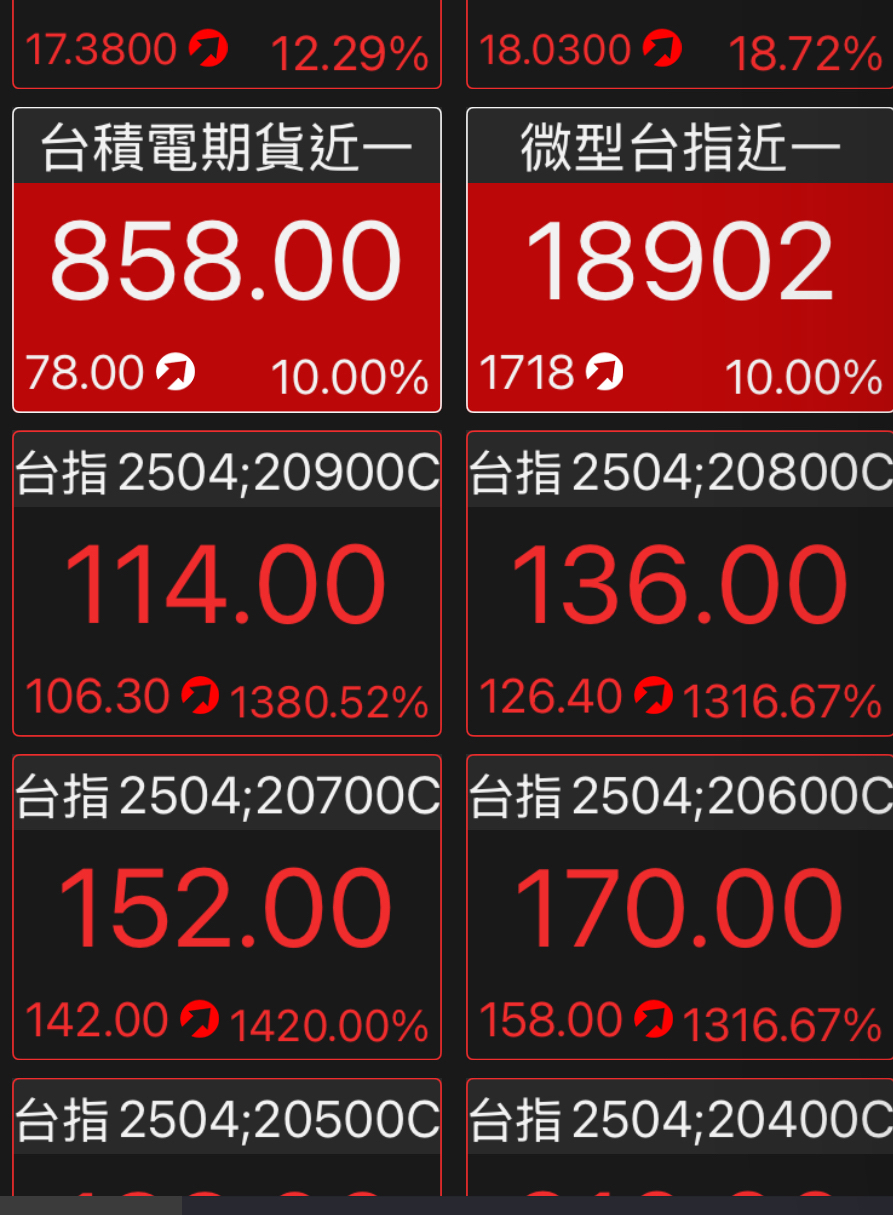The height and width of the screenshot is (1215, 893).
Task: Open the quote card showing 12.29%
Action: click(227, 45)
